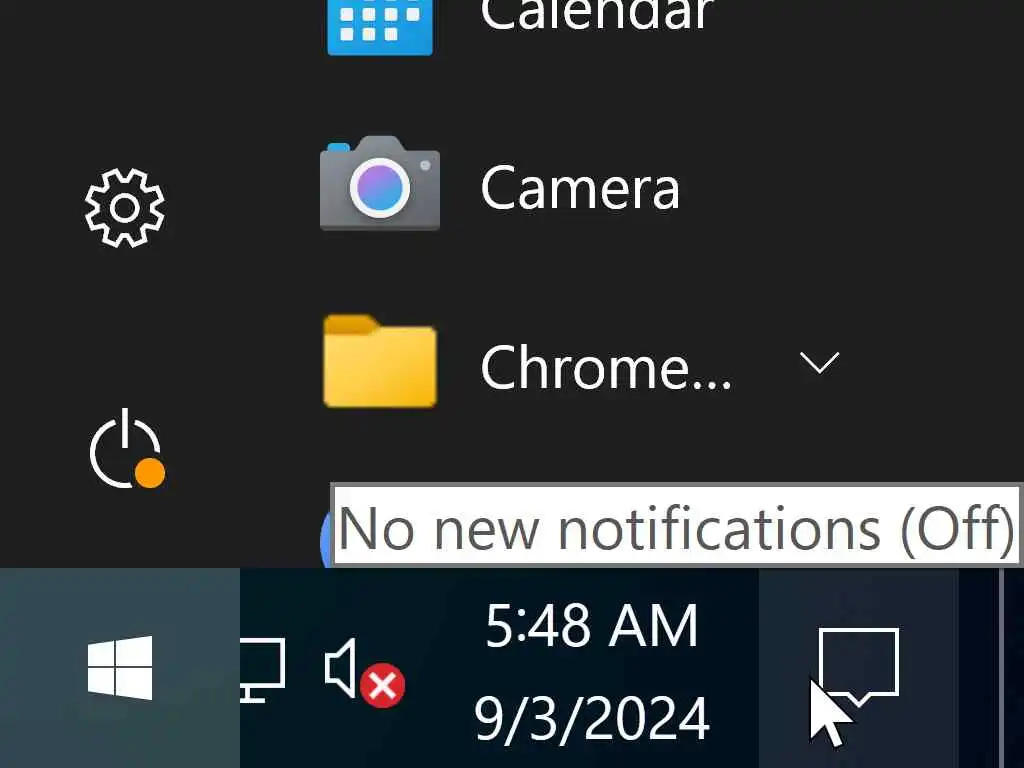The width and height of the screenshot is (1024, 768).
Task: Expand the Chrome folder chevron
Action: pyautogui.click(x=819, y=364)
